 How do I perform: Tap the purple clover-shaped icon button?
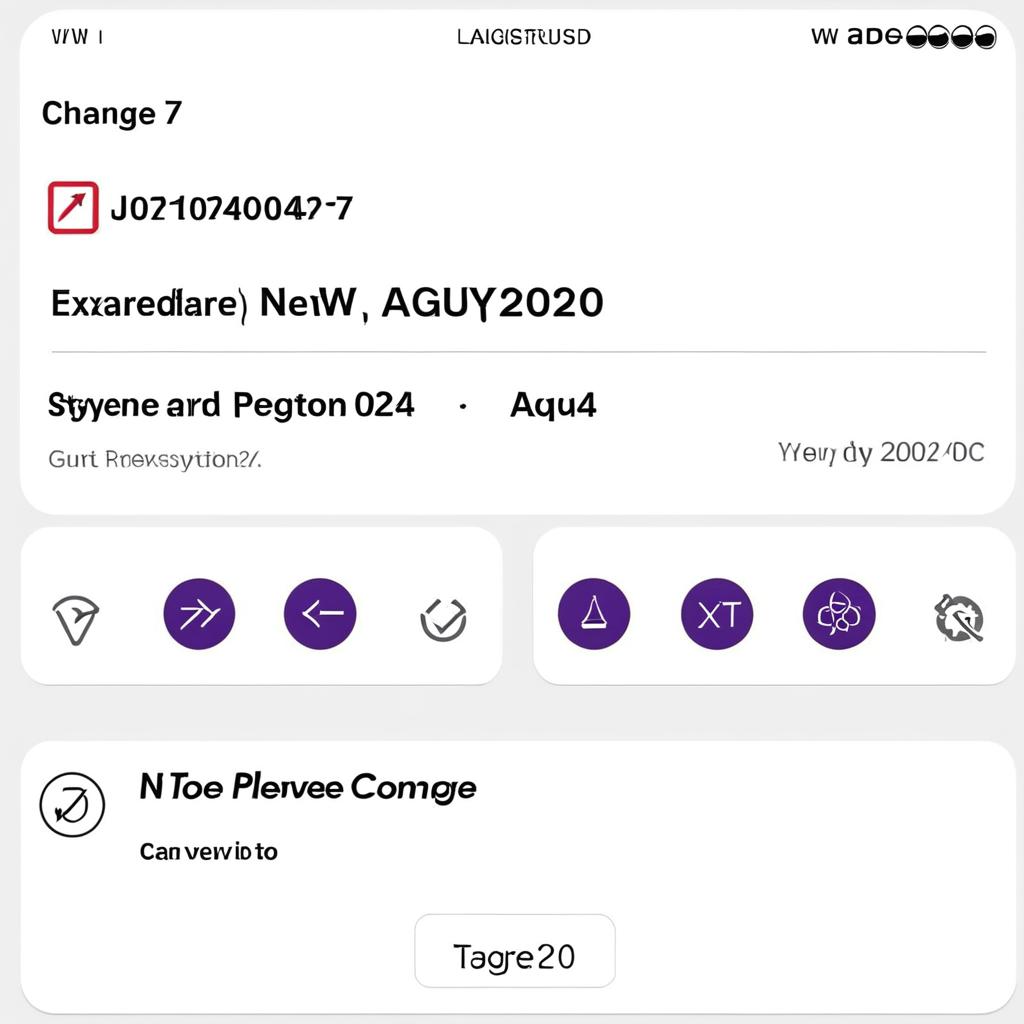pos(838,614)
